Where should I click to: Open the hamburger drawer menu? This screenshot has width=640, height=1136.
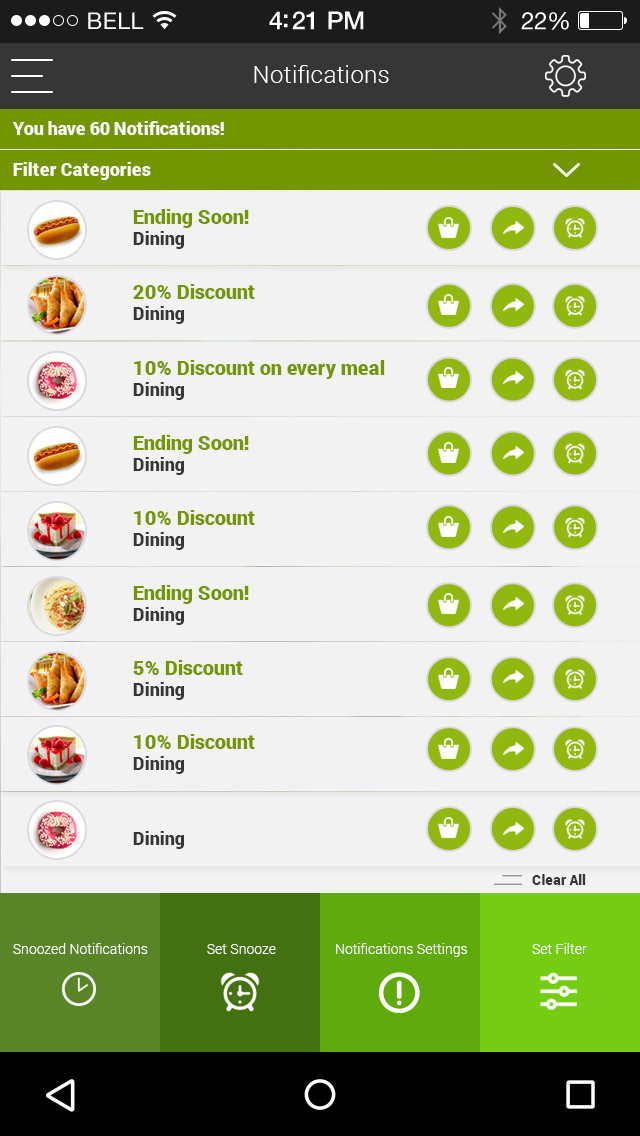coord(32,76)
